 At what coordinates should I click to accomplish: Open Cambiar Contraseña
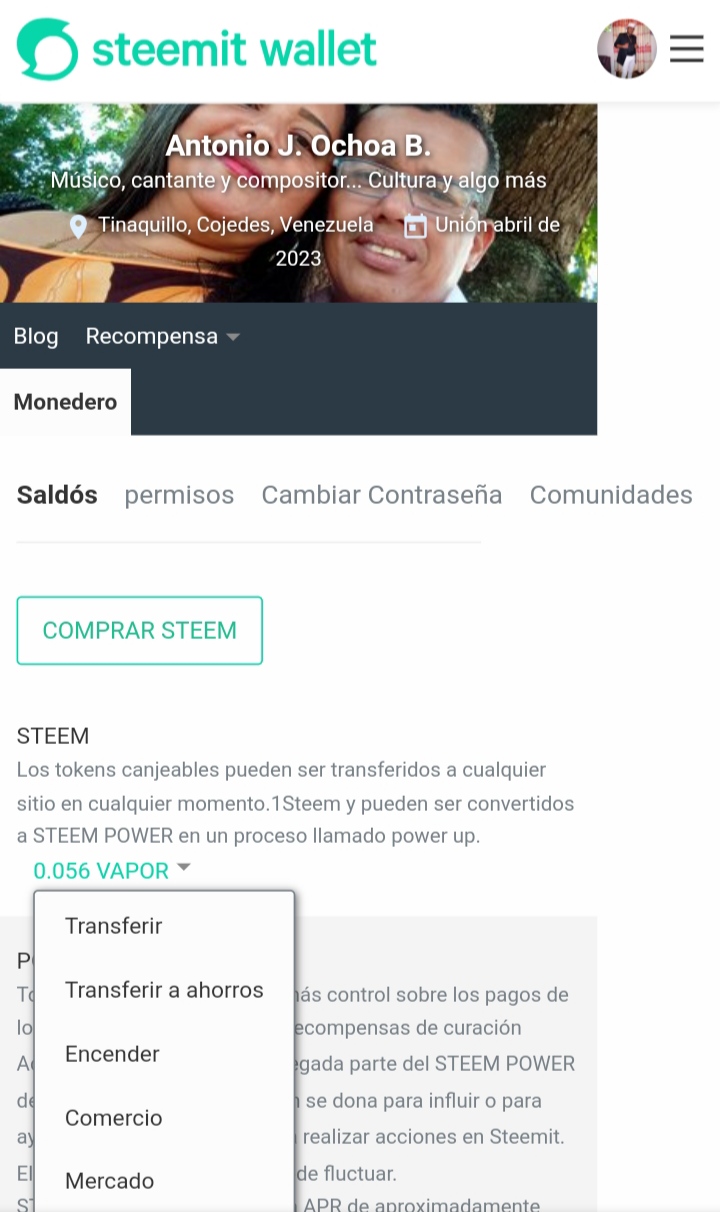[382, 495]
